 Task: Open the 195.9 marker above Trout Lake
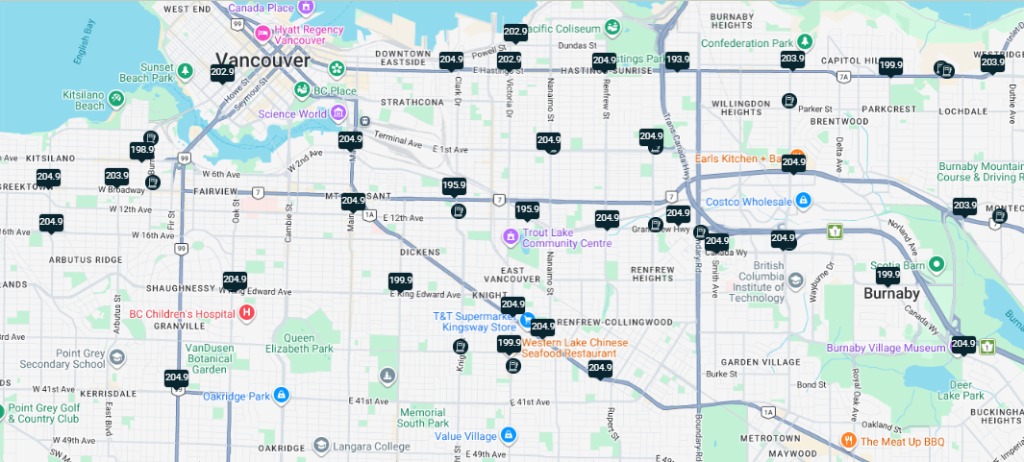[x=527, y=210]
